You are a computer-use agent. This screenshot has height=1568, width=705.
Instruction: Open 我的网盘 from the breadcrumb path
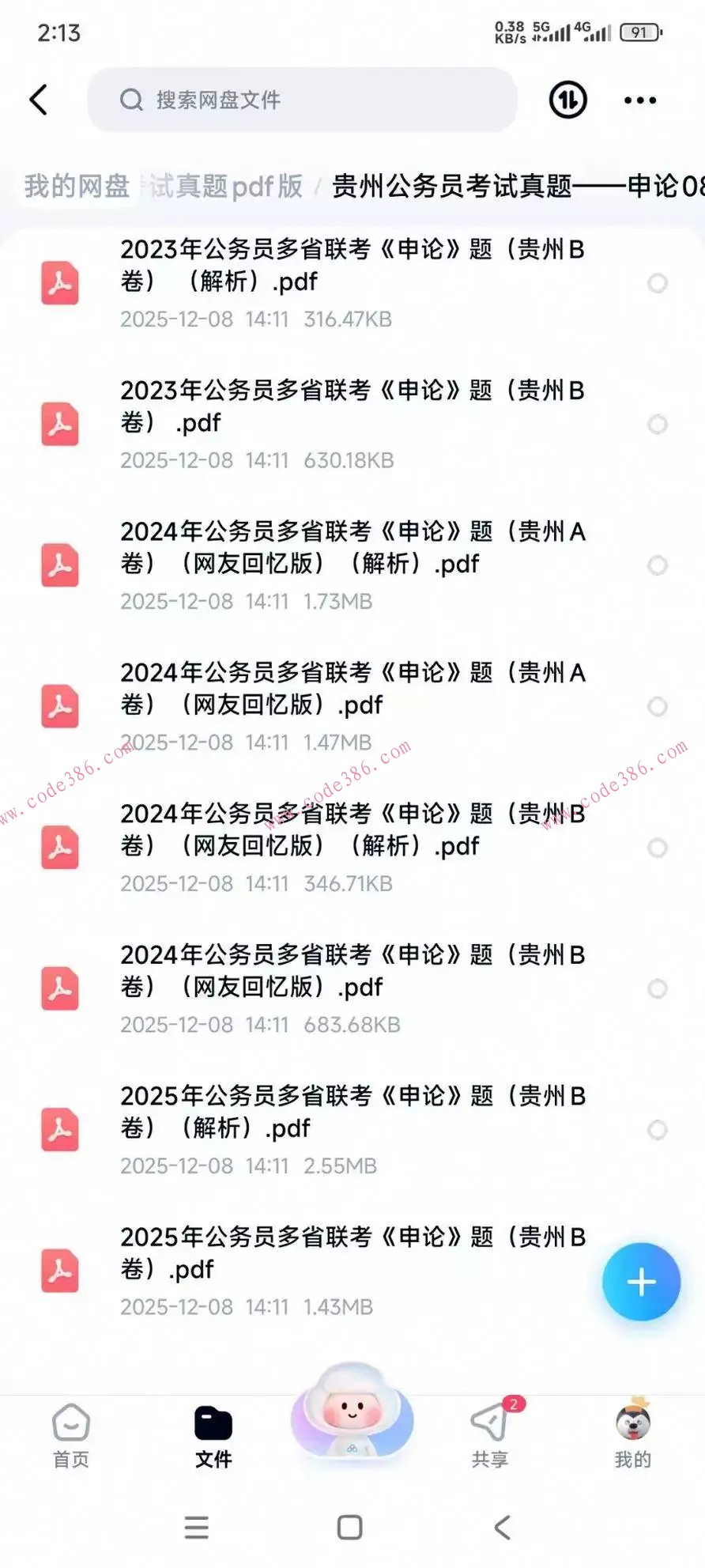[x=75, y=187]
